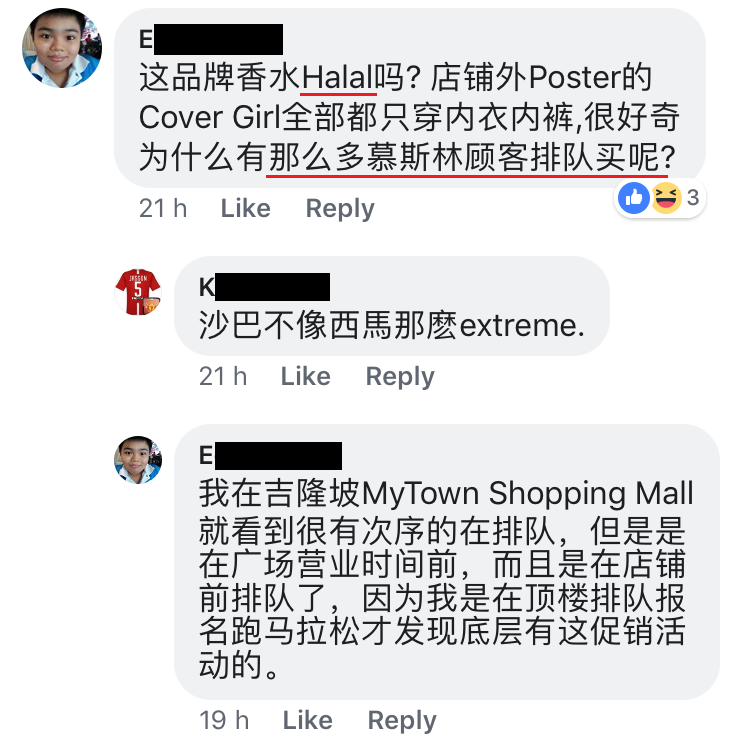Reply to the comment asking about Halal perfume
This screenshot has height=738, width=748.
point(339,208)
